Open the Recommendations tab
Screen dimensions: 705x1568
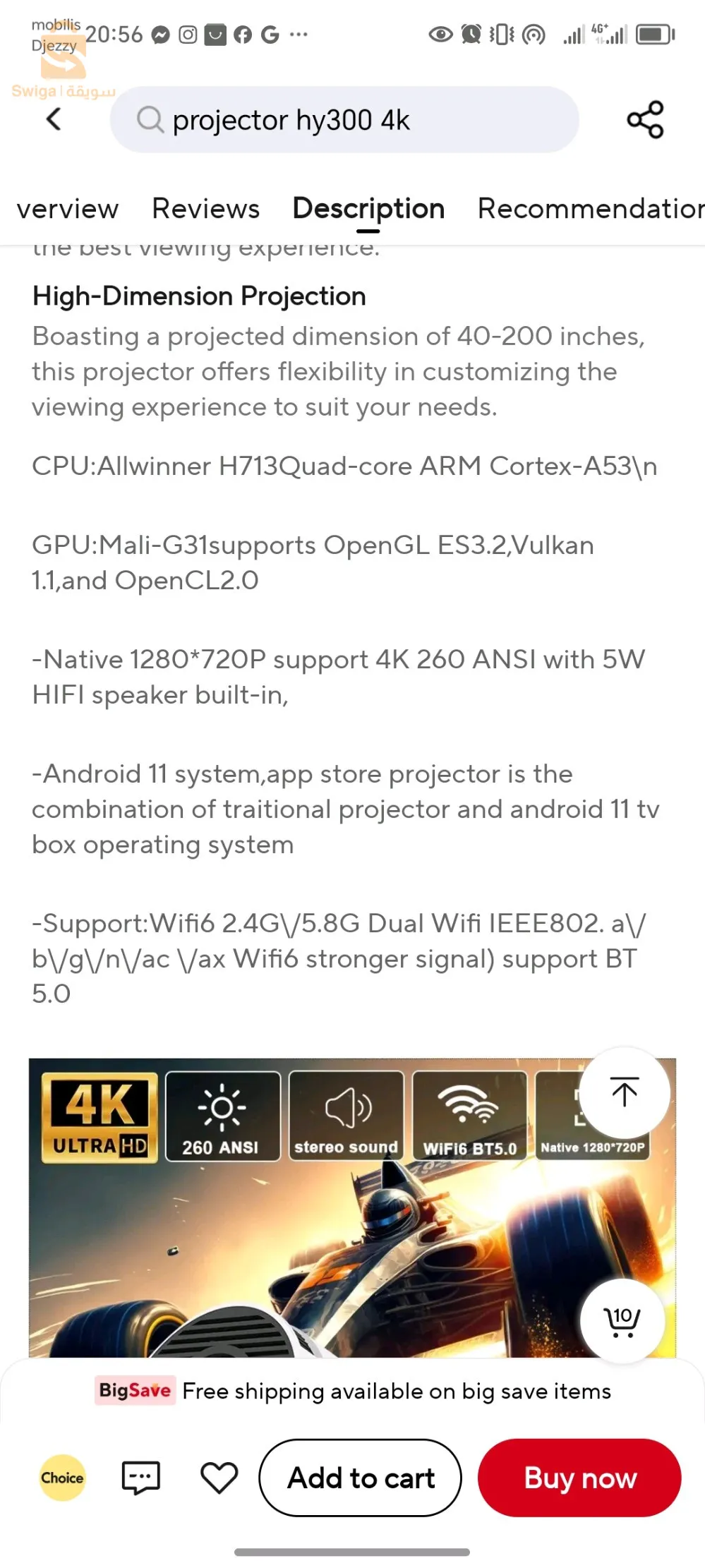point(590,209)
